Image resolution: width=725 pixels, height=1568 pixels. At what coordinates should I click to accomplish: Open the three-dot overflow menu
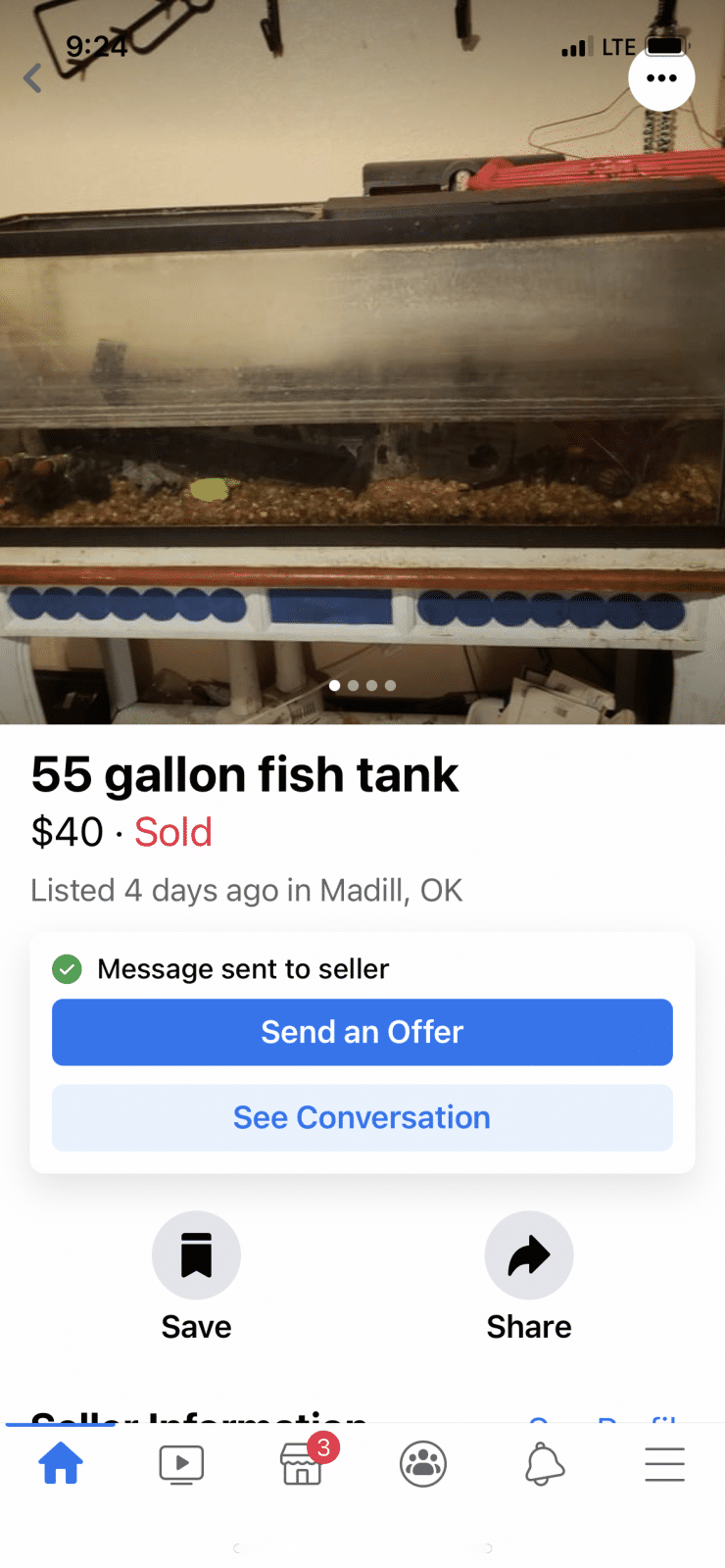coord(661,78)
